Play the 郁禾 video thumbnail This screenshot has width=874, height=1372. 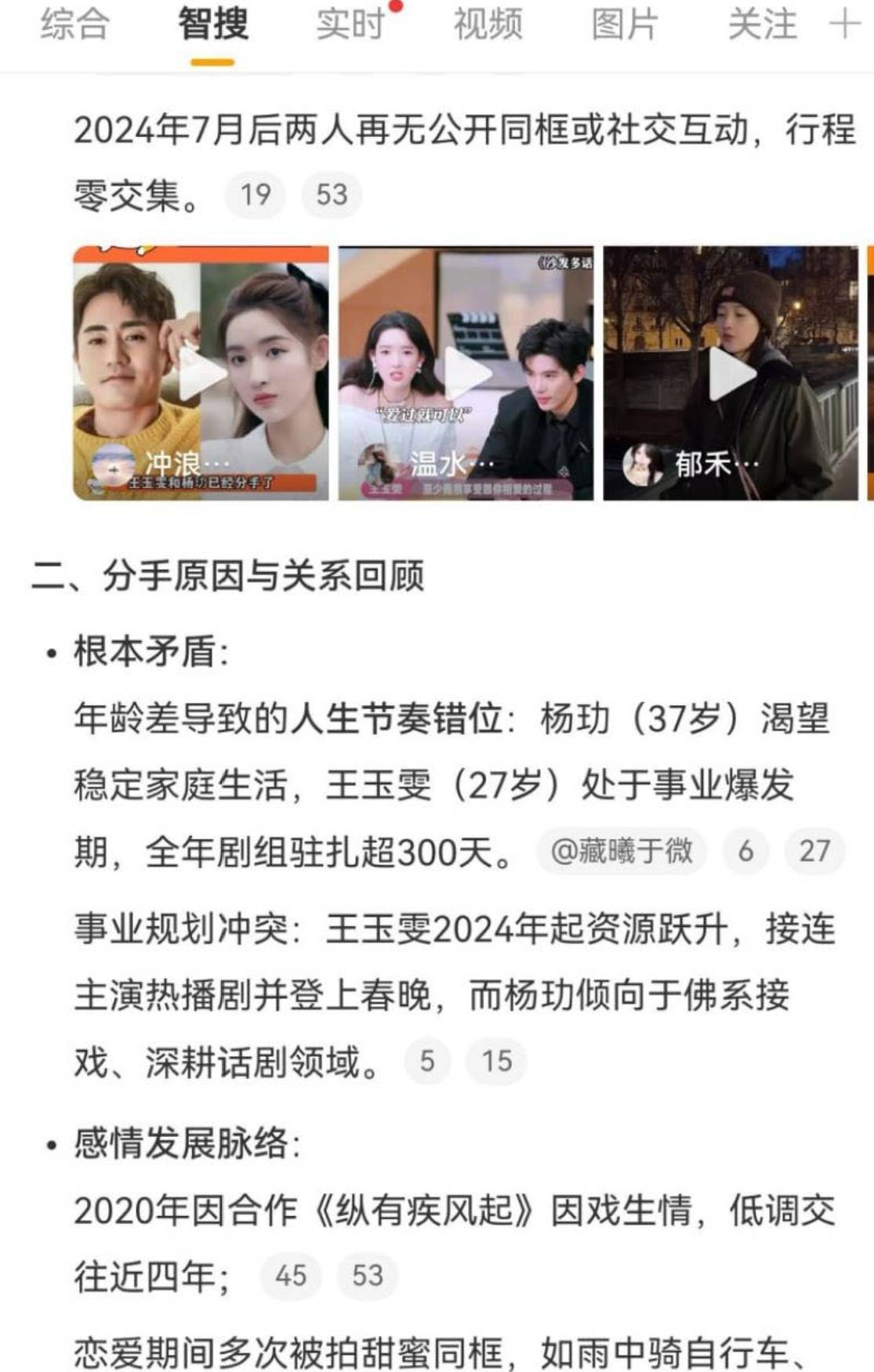[x=731, y=373]
